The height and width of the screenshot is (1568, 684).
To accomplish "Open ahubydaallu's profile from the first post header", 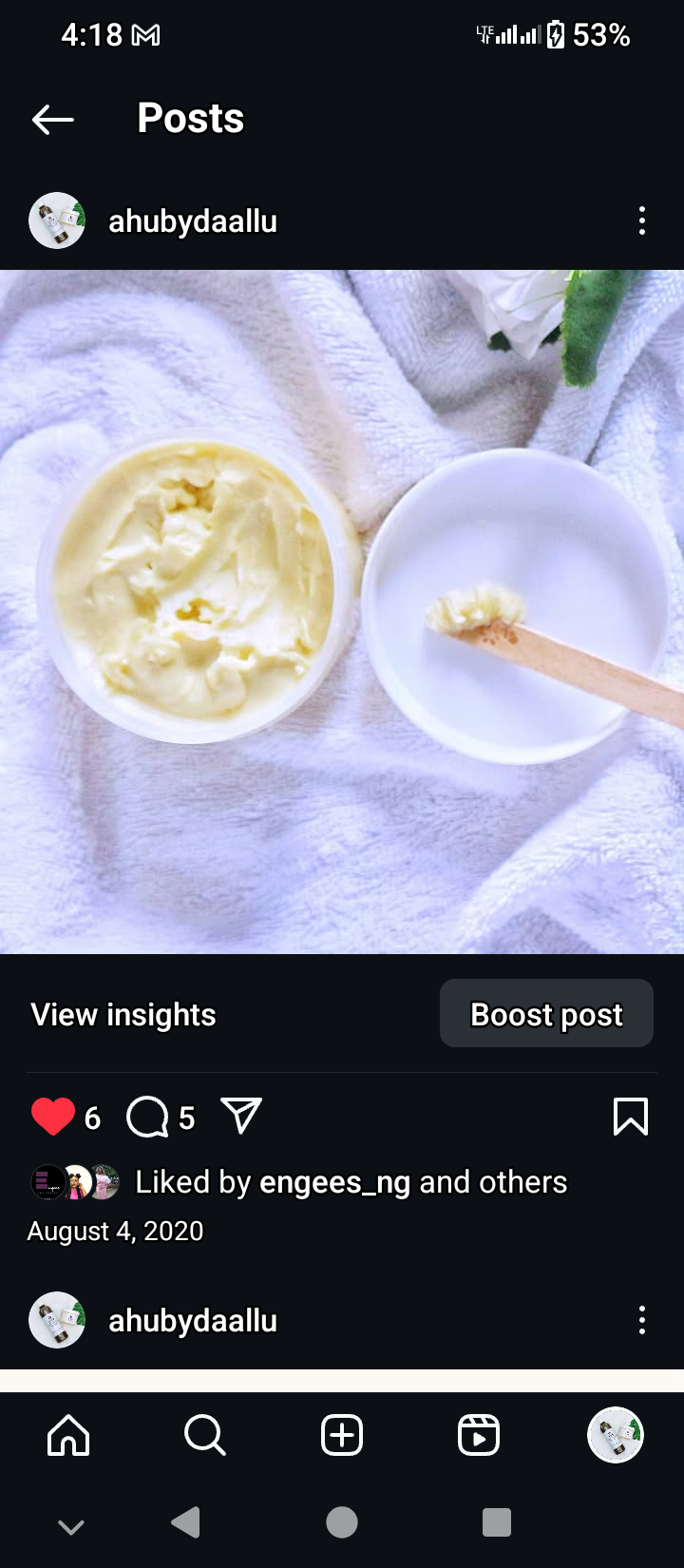I will (192, 221).
